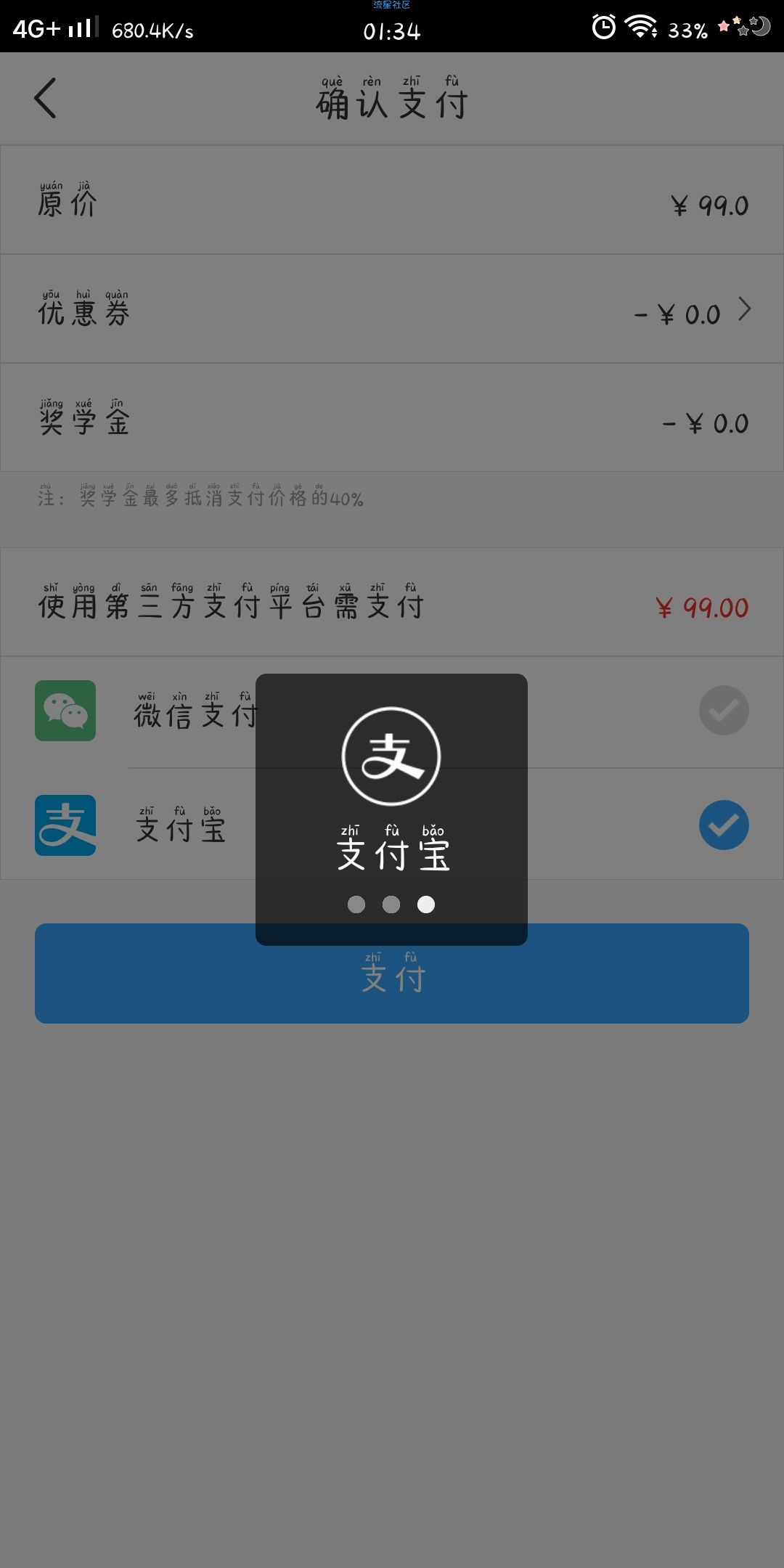The height and width of the screenshot is (1568, 784).
Task: Select 微信支付 as the payment method
Action: (723, 710)
